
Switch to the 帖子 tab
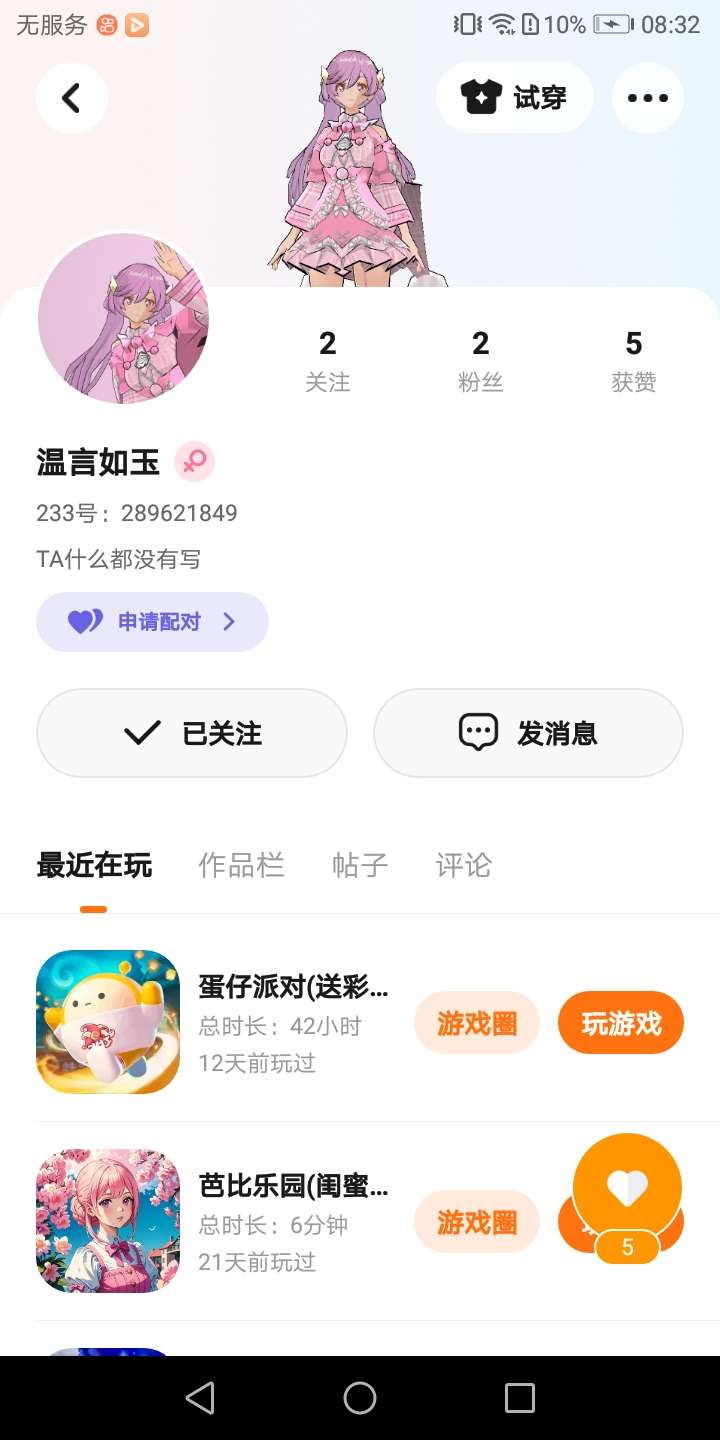[x=360, y=865]
